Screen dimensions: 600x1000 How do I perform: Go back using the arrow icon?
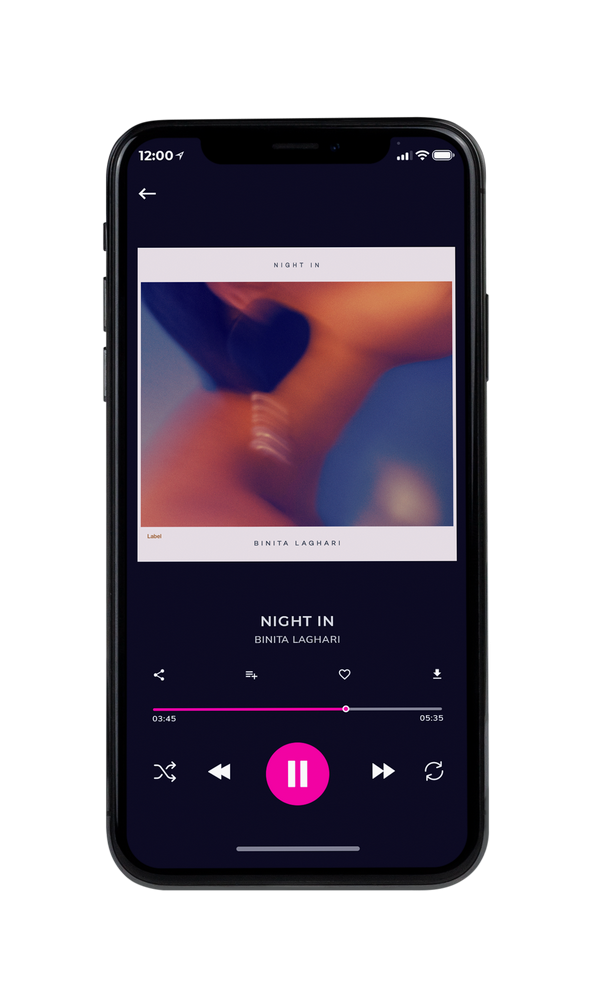[x=147, y=193]
